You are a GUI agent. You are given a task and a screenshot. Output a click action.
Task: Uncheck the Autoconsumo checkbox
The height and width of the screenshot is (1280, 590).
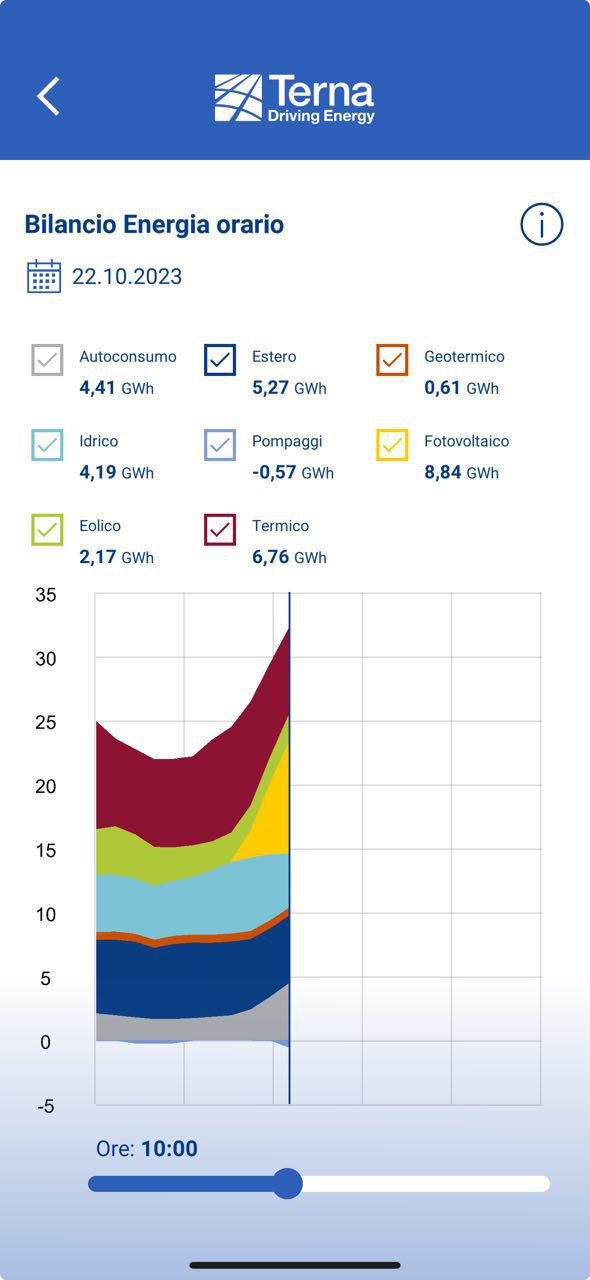[47, 360]
